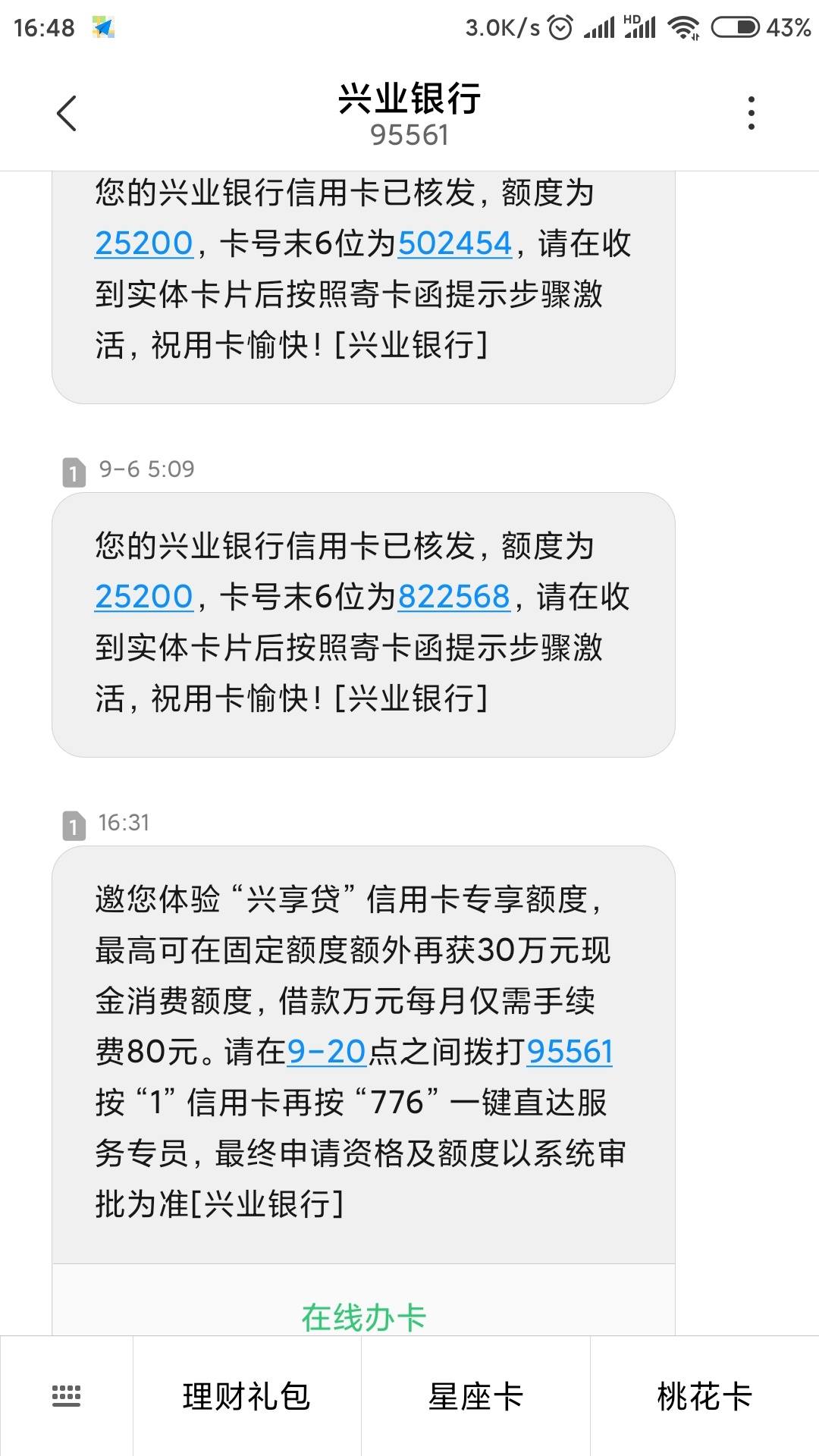The height and width of the screenshot is (1456, 819).
Task: Tap the 25200 link beside 502454
Action: click(x=144, y=243)
